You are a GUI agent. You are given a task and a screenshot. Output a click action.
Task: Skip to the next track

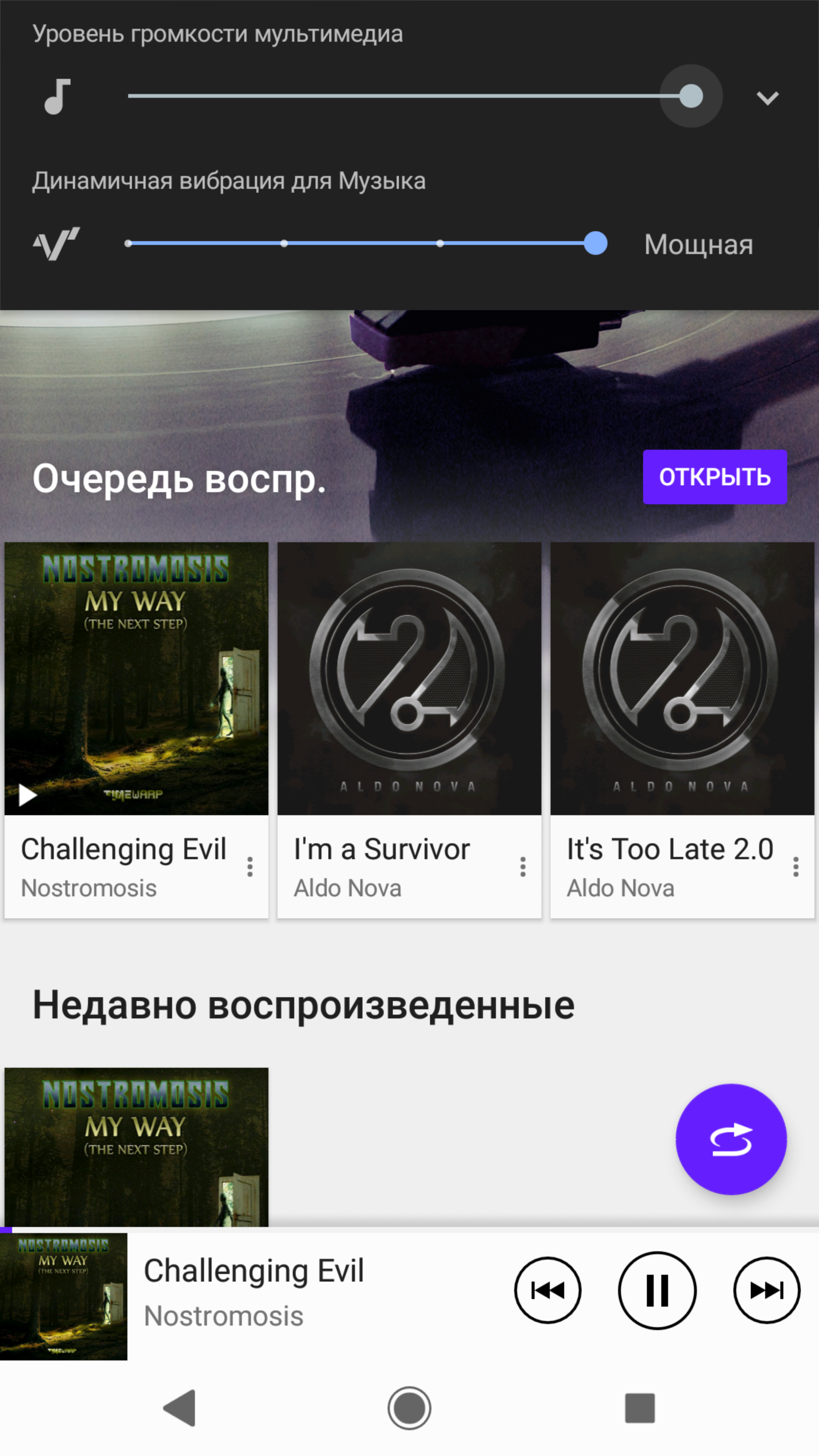click(766, 1290)
